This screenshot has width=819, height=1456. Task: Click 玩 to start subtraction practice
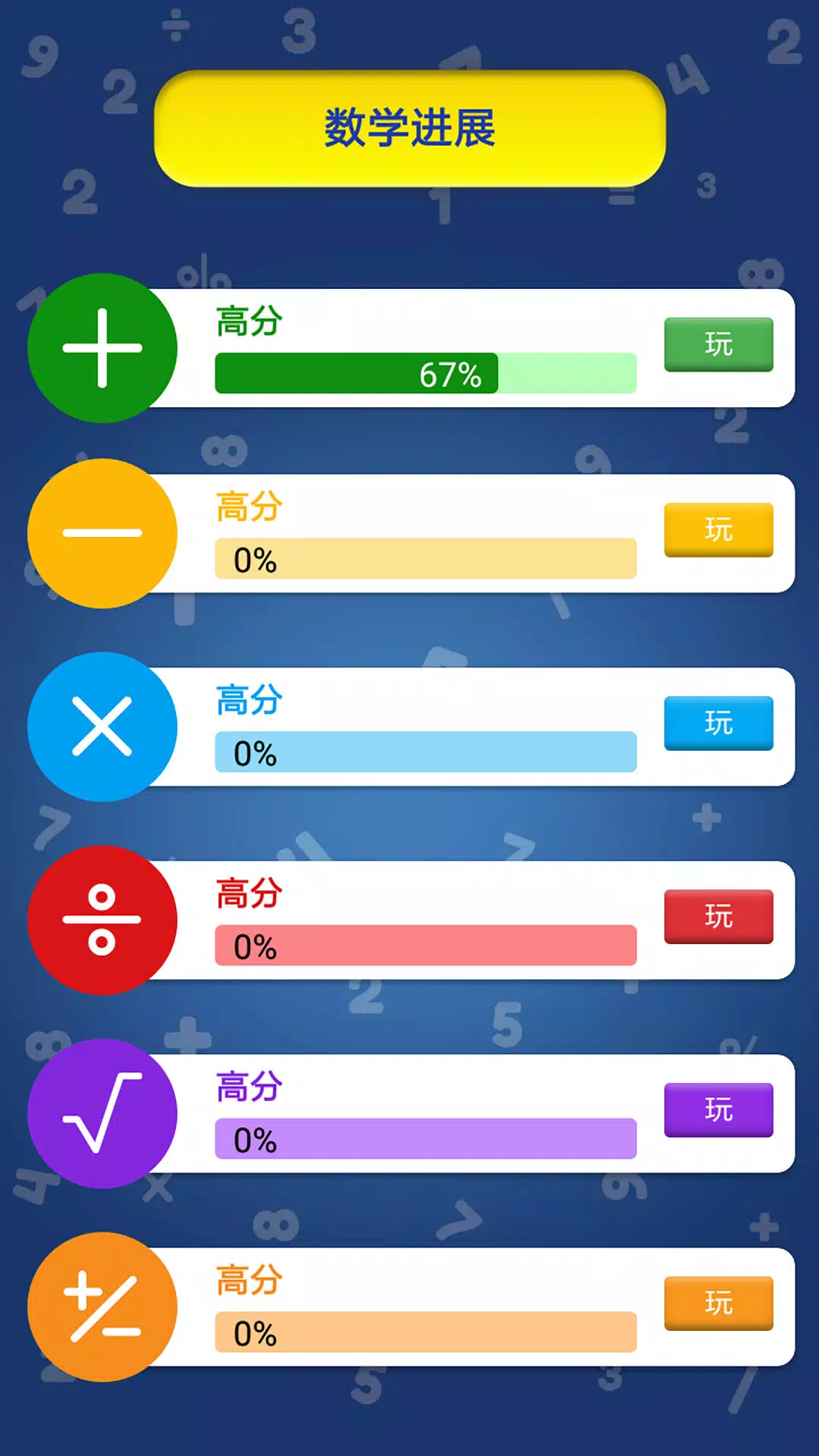pyautogui.click(x=718, y=529)
